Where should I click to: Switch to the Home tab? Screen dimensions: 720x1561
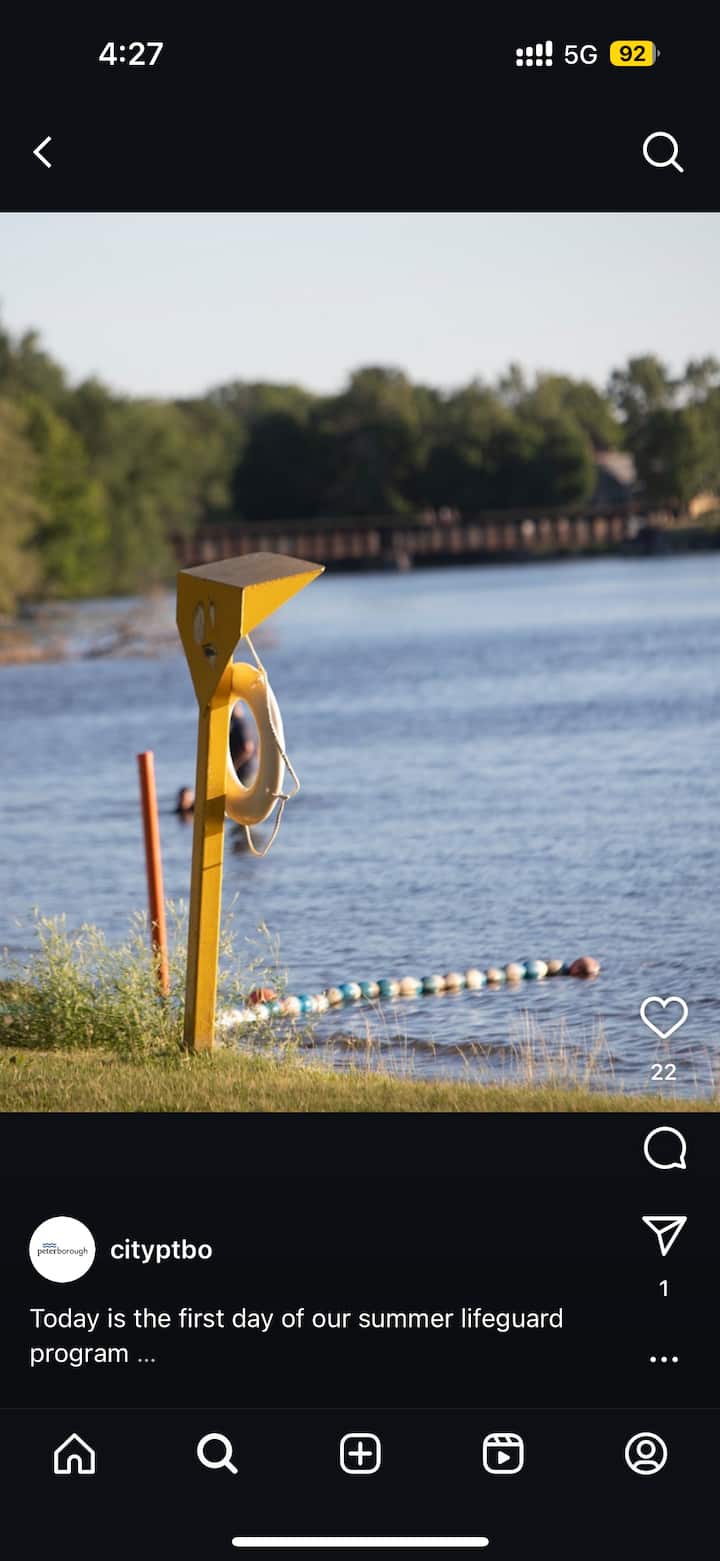pos(74,1453)
